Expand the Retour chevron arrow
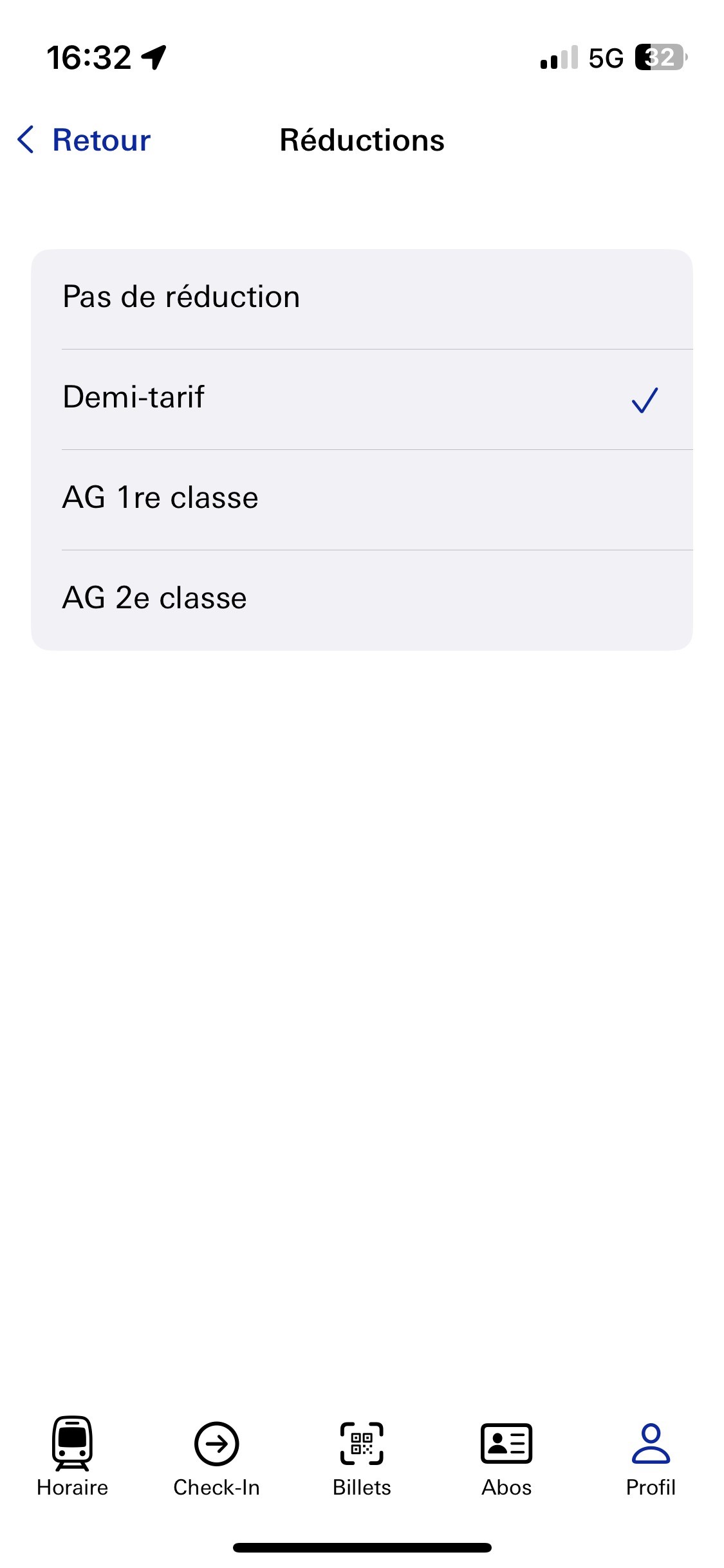Image resolution: width=724 pixels, height=1568 pixels. coord(26,139)
